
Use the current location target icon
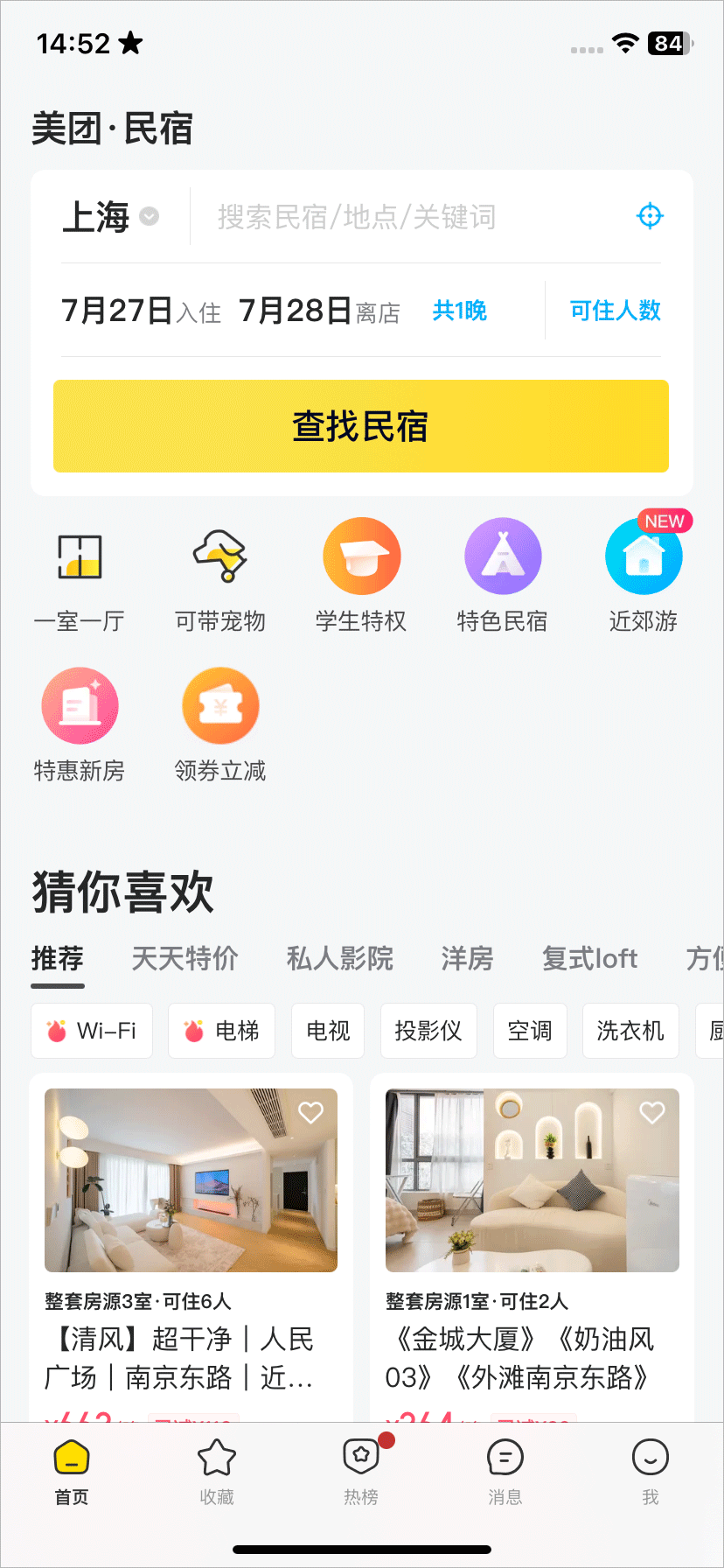click(650, 215)
